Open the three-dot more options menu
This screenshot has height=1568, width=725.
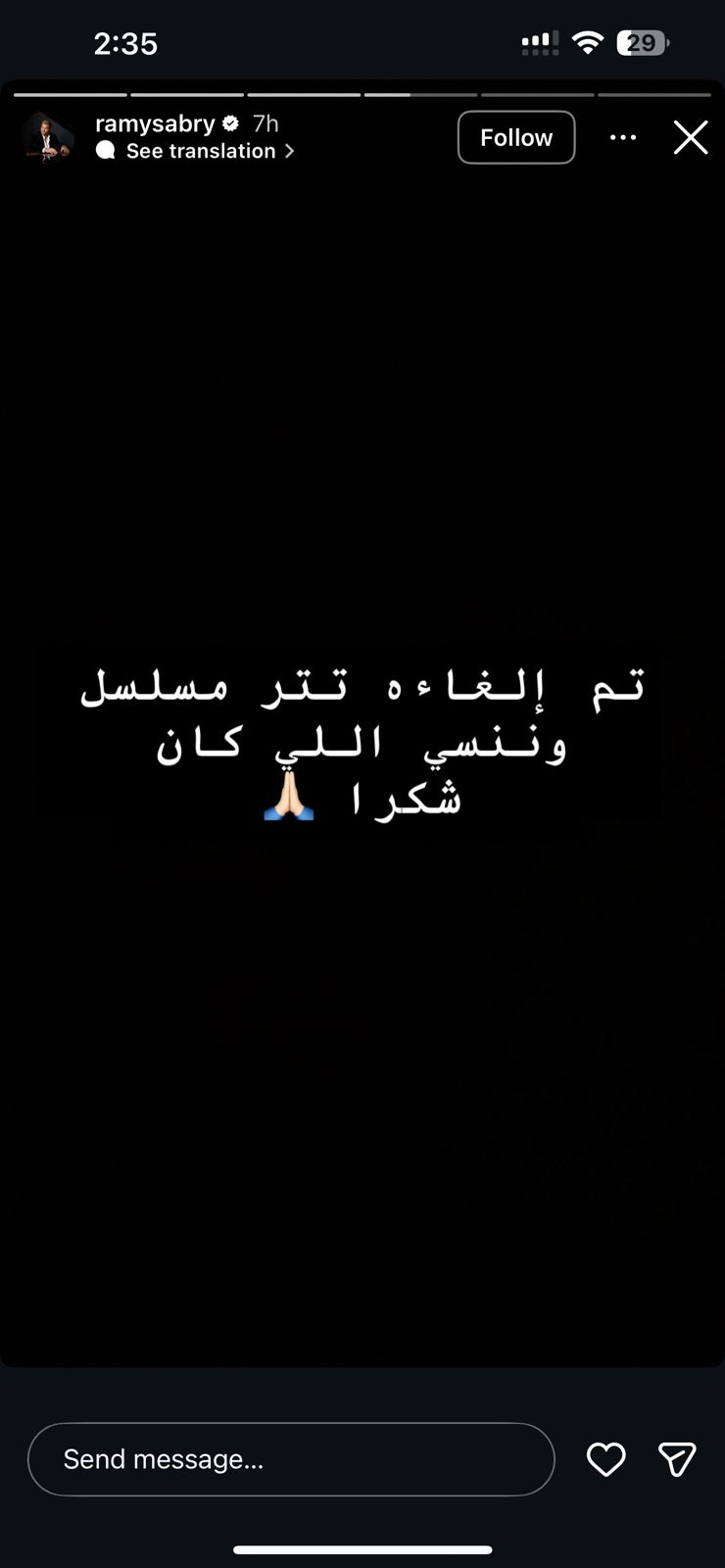click(623, 137)
